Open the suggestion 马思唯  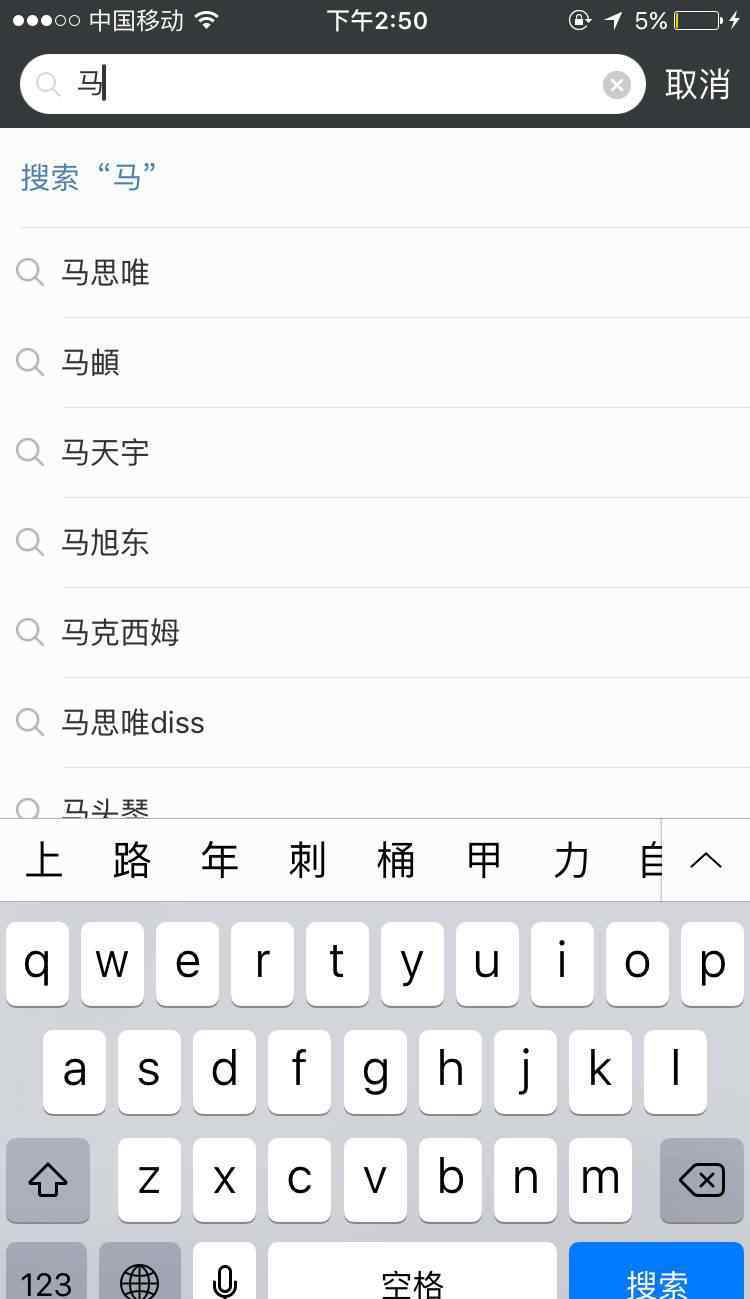coord(375,272)
